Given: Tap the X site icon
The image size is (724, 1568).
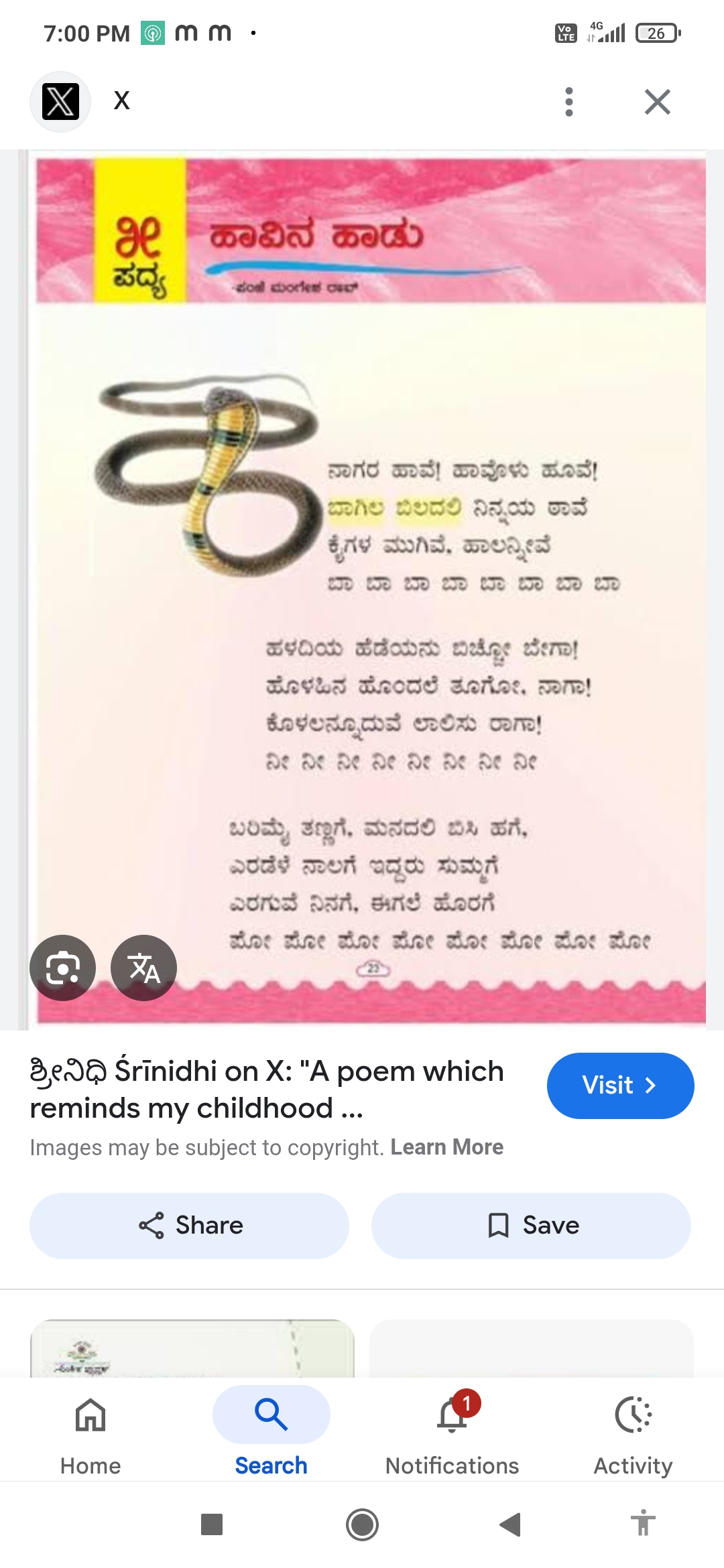Looking at the screenshot, I should coord(60,102).
